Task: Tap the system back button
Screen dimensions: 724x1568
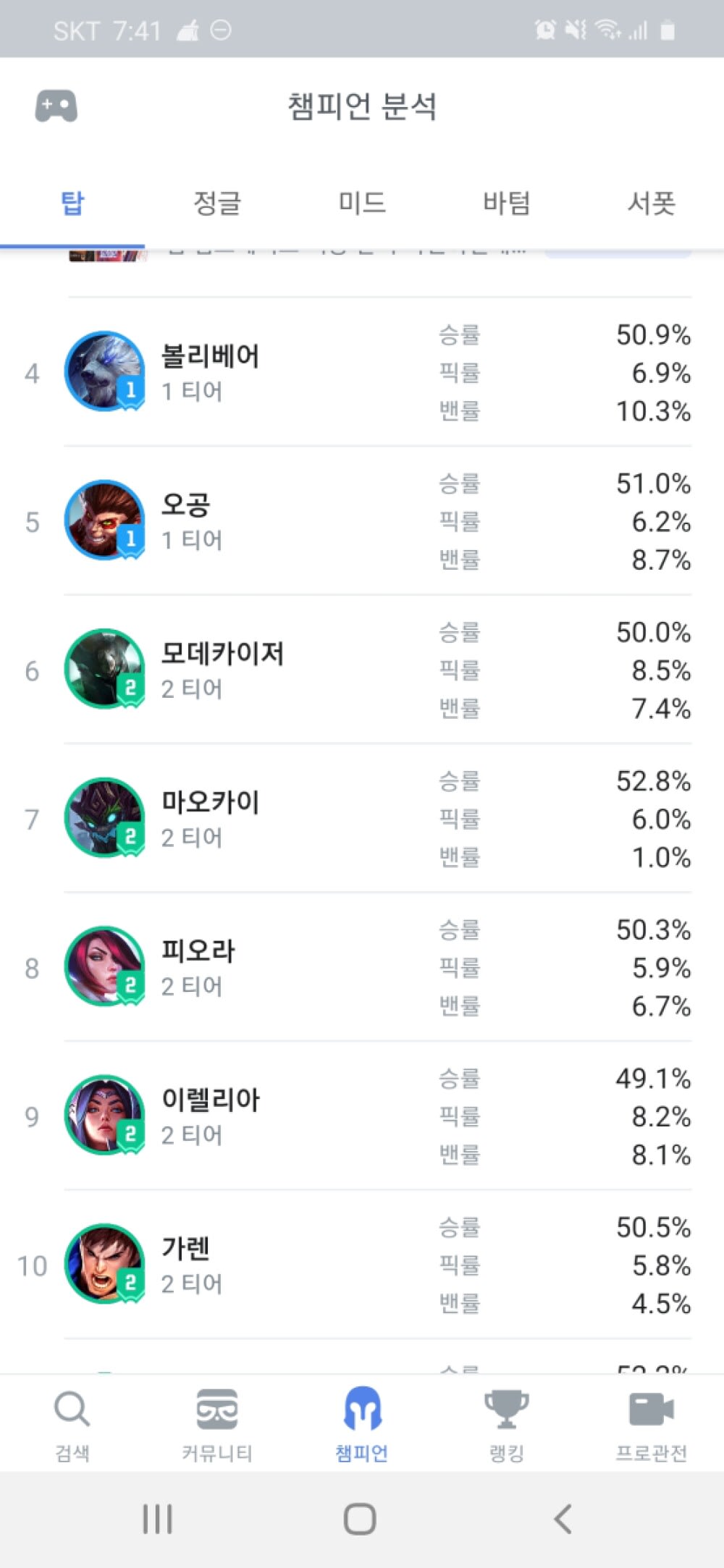Action: tap(563, 1519)
